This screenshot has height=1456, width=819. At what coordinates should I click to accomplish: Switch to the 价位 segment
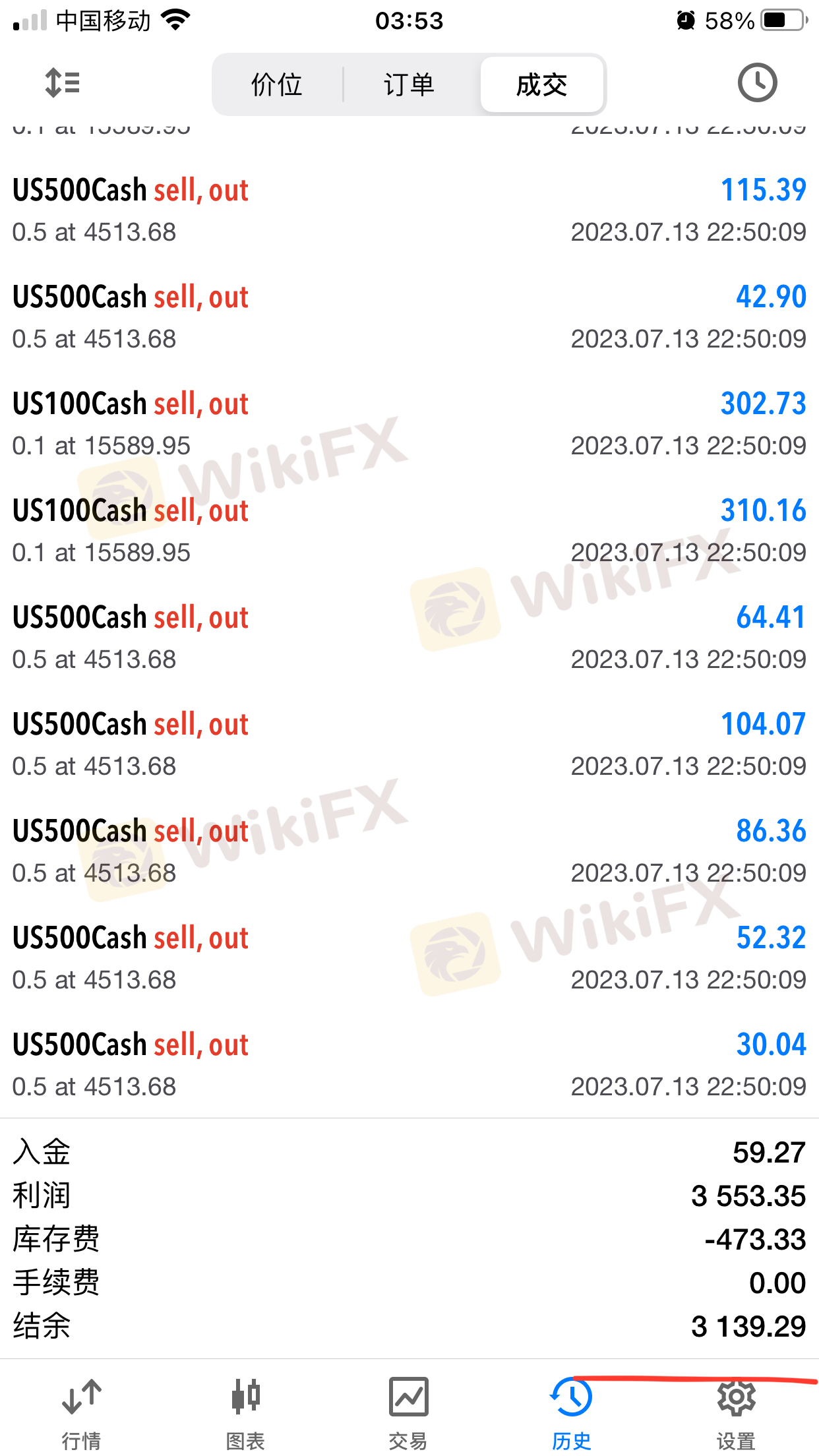(x=277, y=85)
